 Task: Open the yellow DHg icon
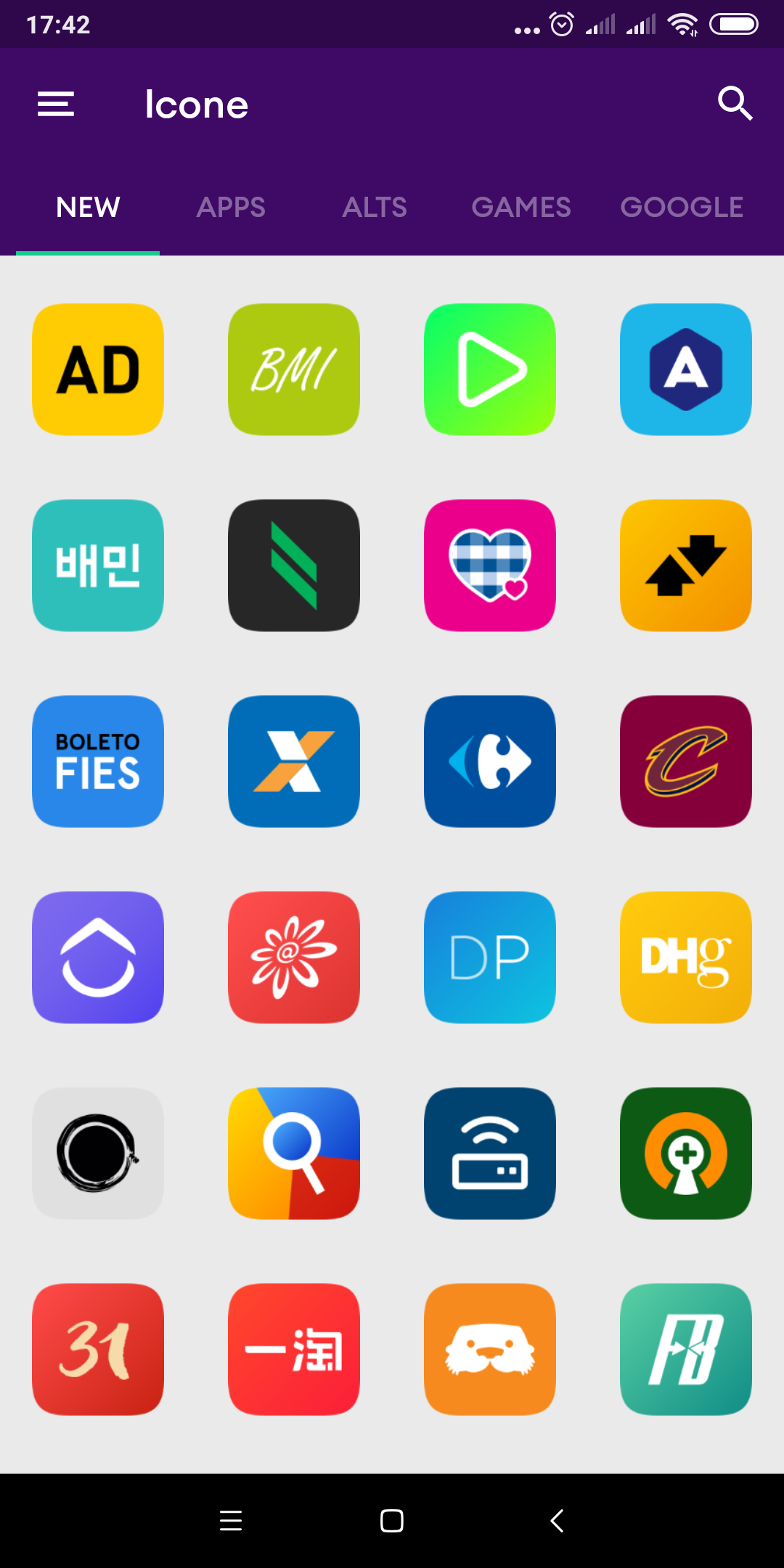click(x=686, y=957)
